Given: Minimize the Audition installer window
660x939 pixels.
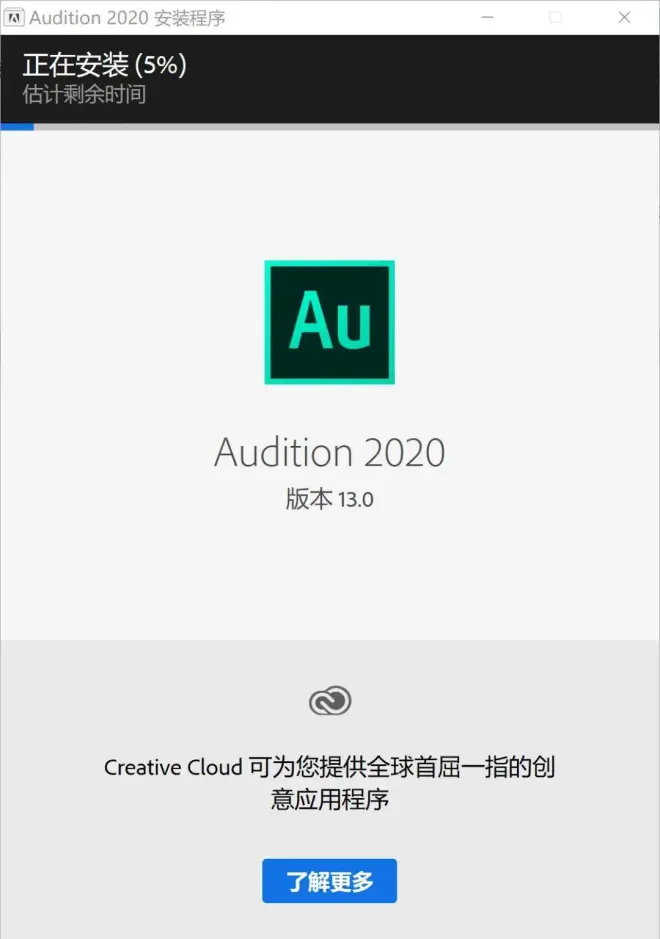Looking at the screenshot, I should [489, 17].
